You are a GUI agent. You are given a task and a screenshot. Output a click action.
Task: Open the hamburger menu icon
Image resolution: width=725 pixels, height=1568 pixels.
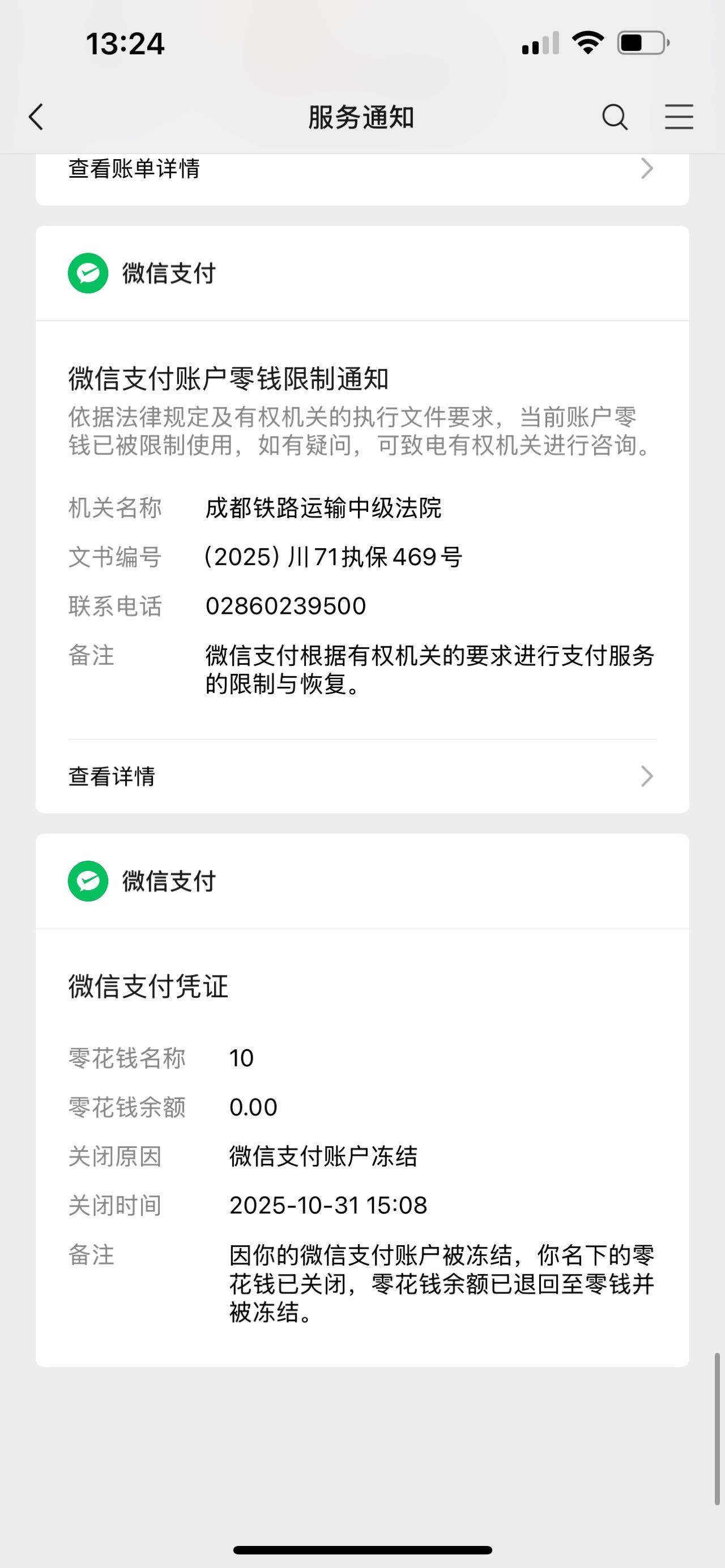point(679,117)
